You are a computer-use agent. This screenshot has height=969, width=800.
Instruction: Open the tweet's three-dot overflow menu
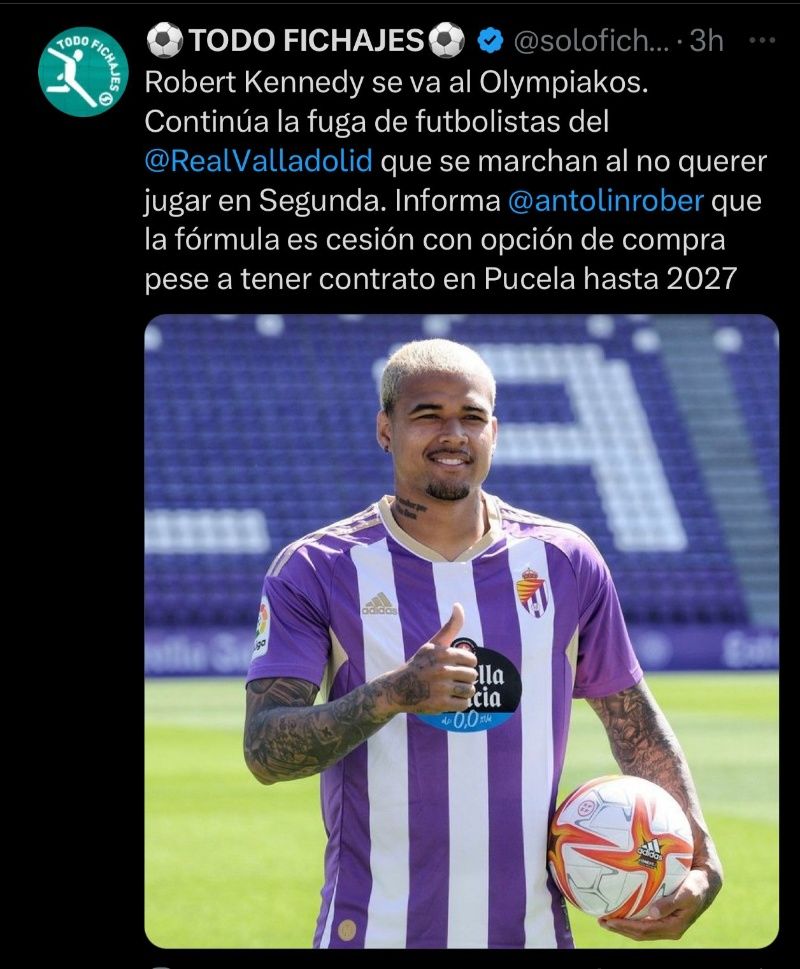tap(762, 41)
